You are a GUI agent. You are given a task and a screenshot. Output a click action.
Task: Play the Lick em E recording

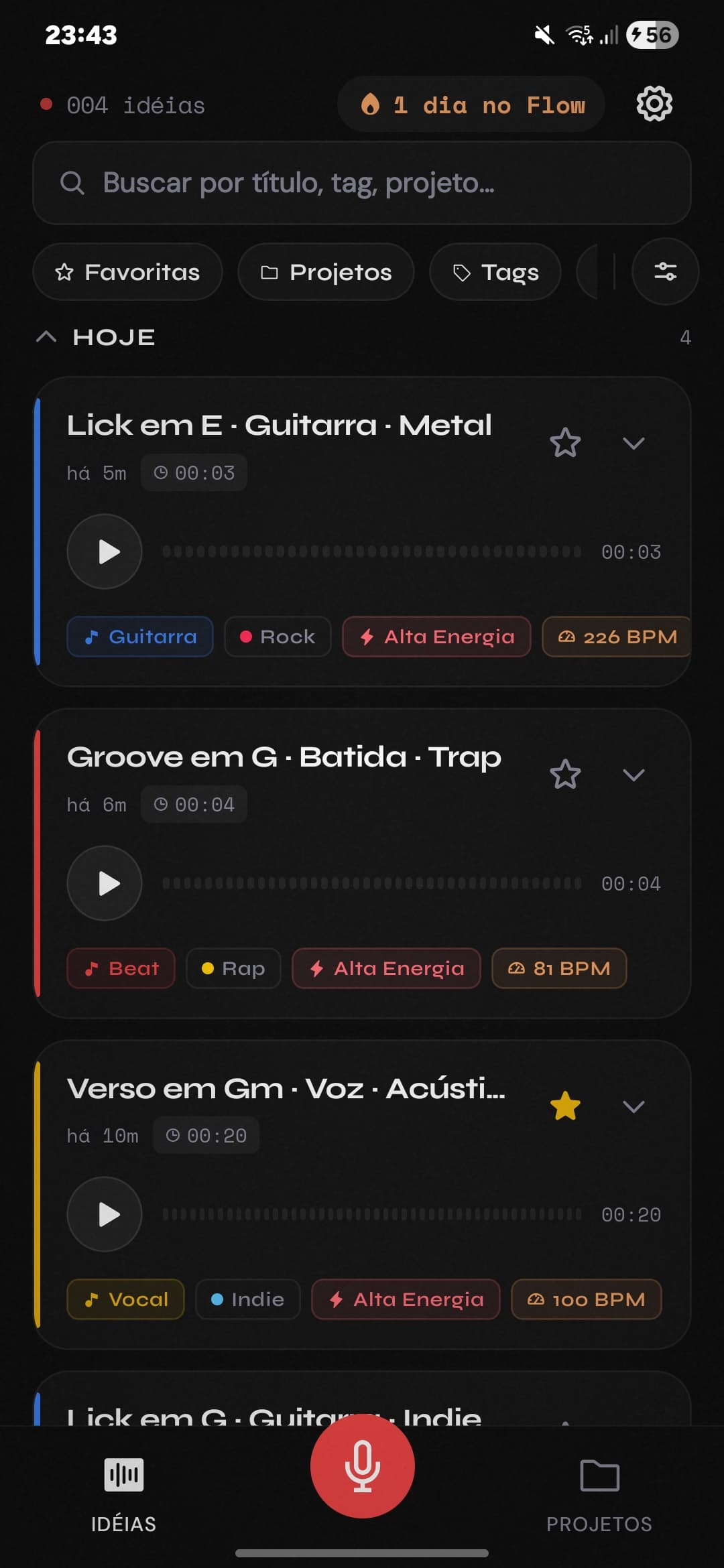pyautogui.click(x=105, y=551)
